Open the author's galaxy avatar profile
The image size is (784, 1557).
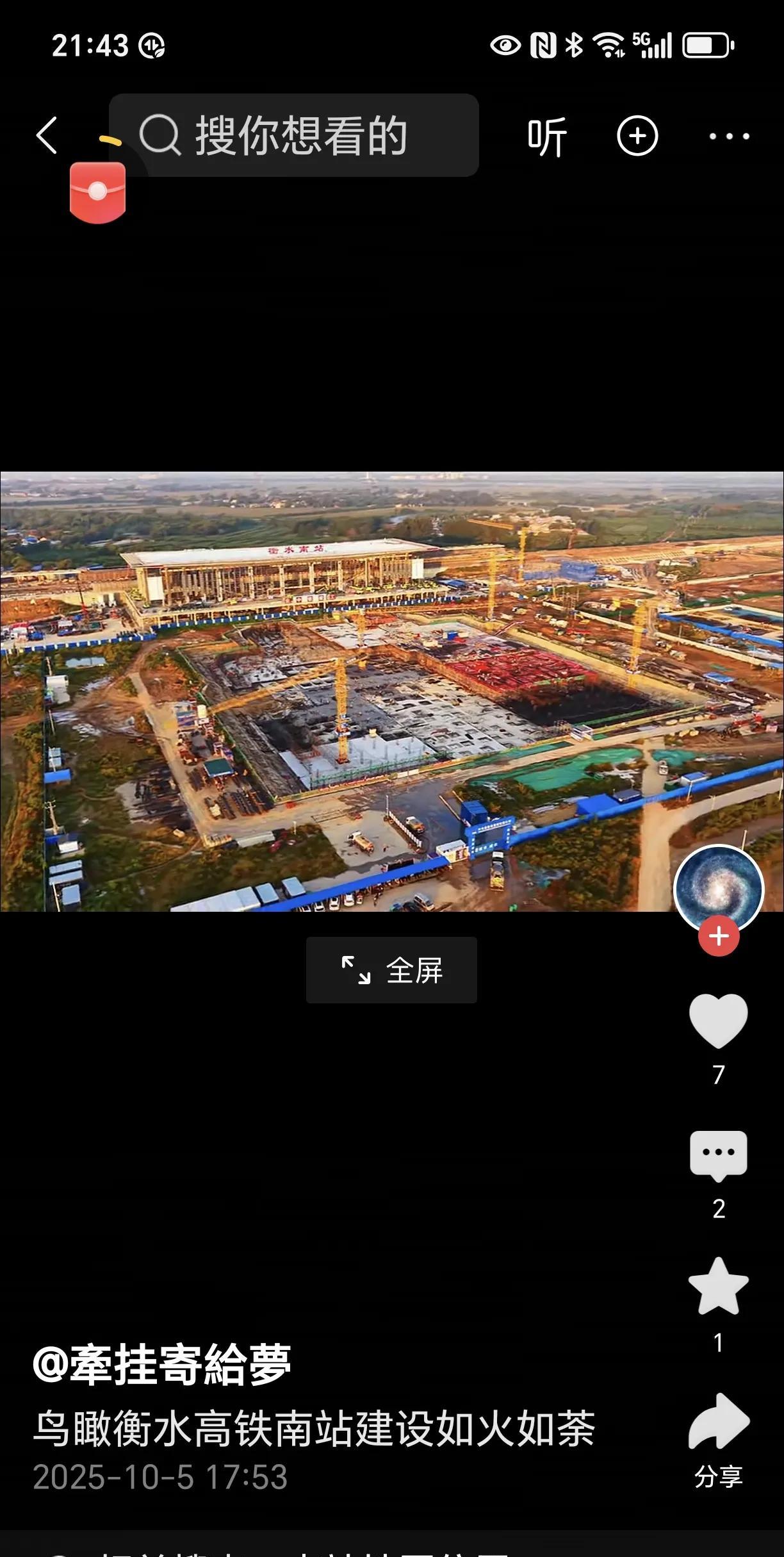pos(719,889)
